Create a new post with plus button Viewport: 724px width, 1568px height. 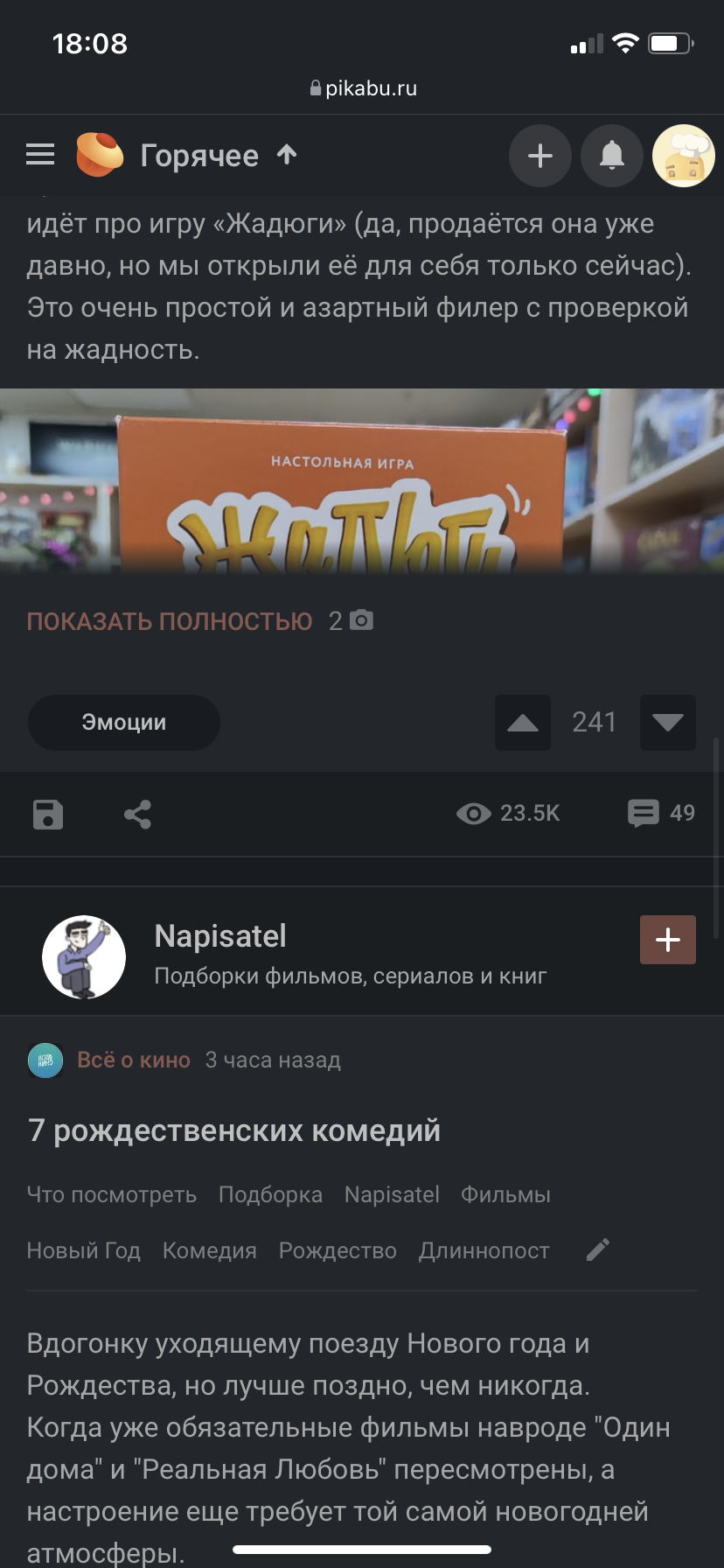click(x=540, y=156)
